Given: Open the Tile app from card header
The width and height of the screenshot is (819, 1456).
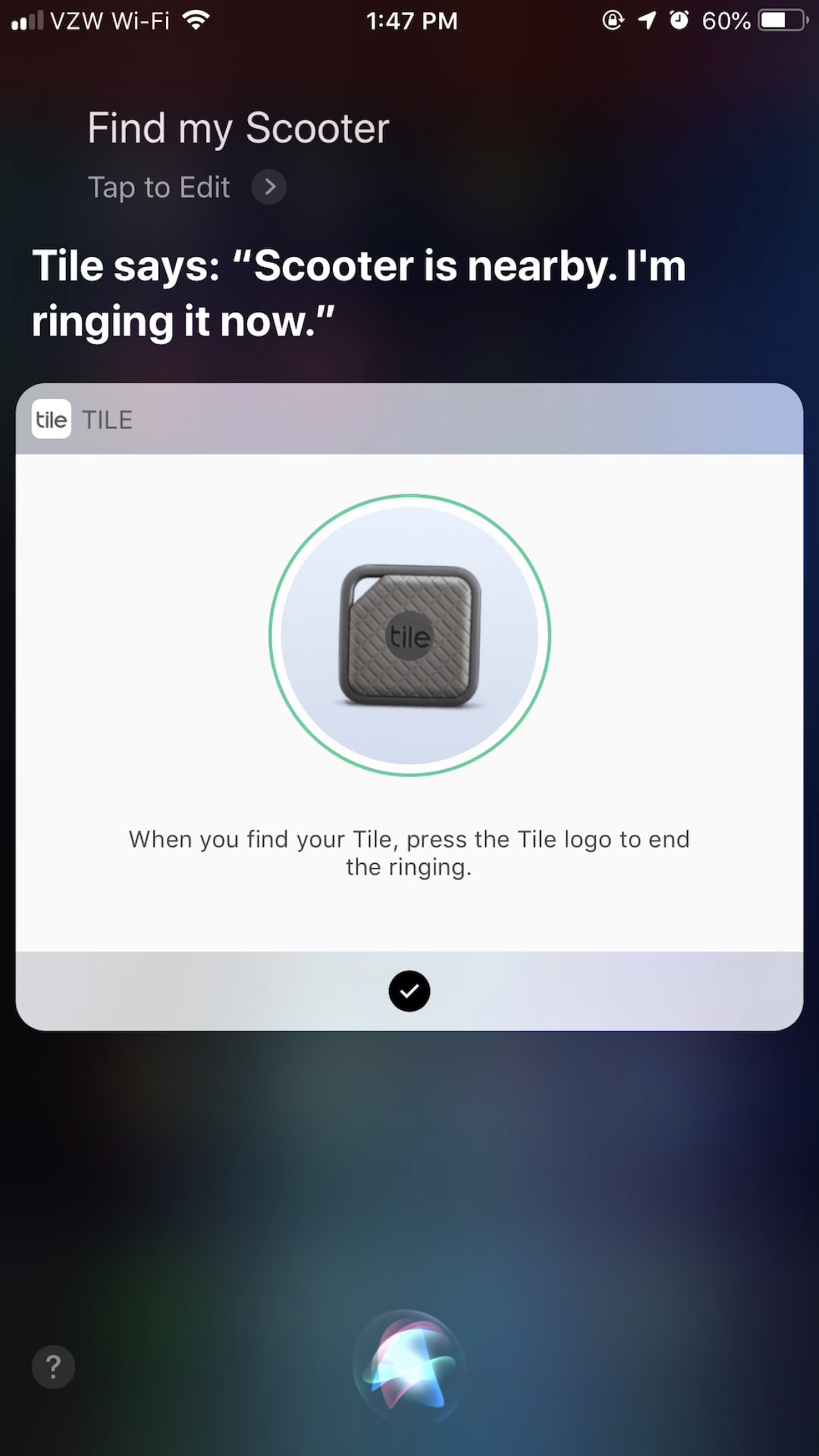Looking at the screenshot, I should [82, 419].
